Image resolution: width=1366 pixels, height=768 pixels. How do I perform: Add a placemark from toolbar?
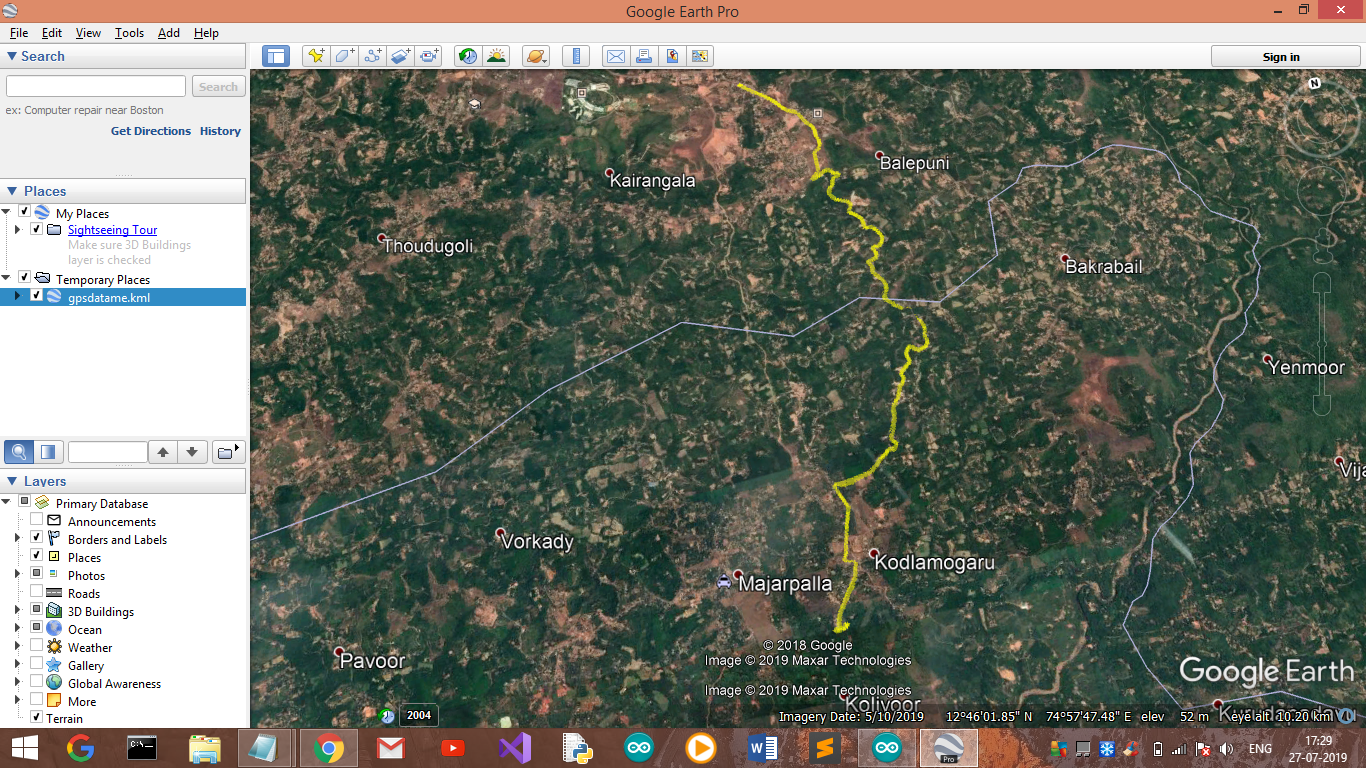[316, 56]
